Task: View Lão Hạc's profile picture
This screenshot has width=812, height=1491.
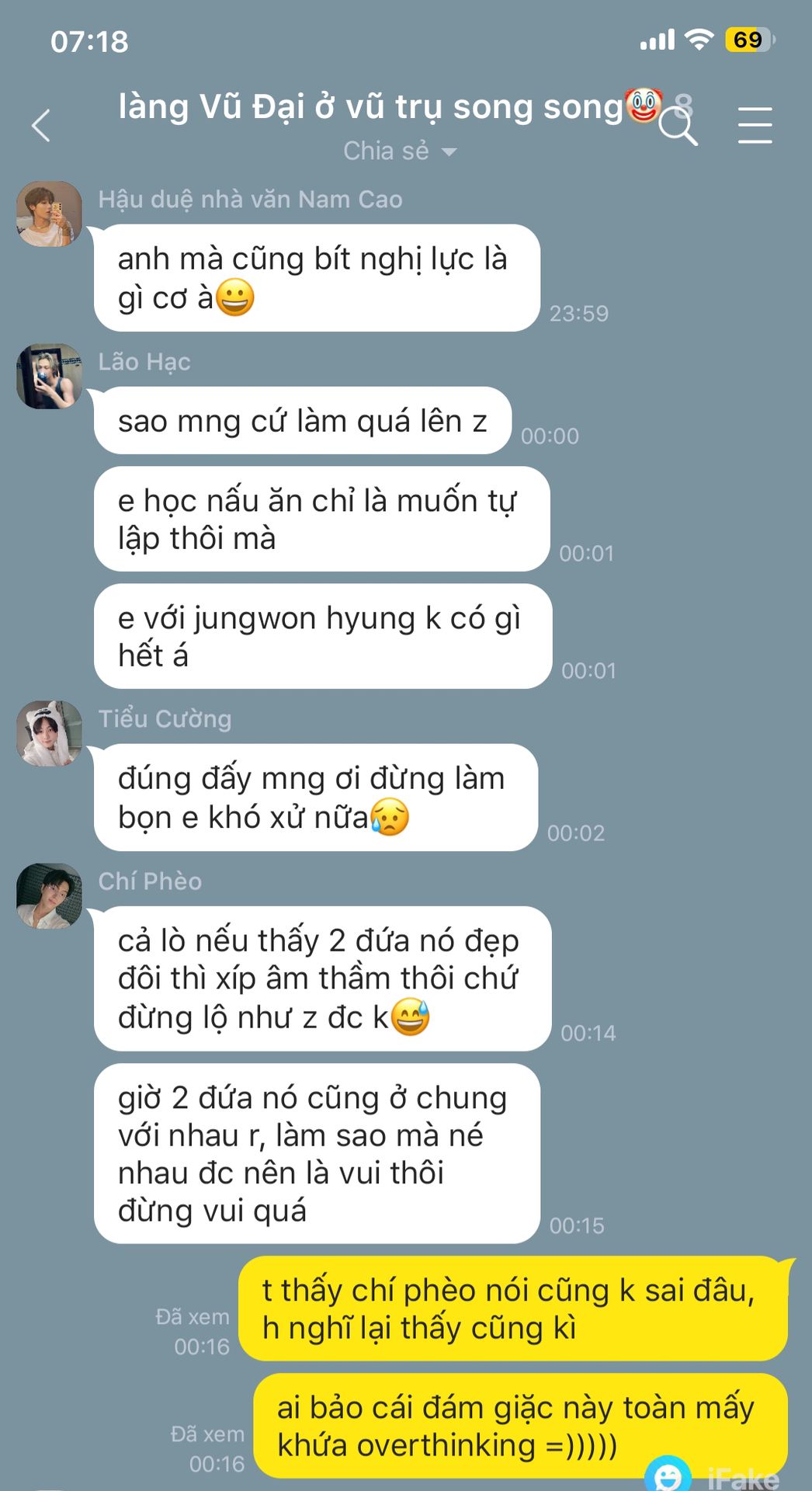Action: click(x=50, y=377)
